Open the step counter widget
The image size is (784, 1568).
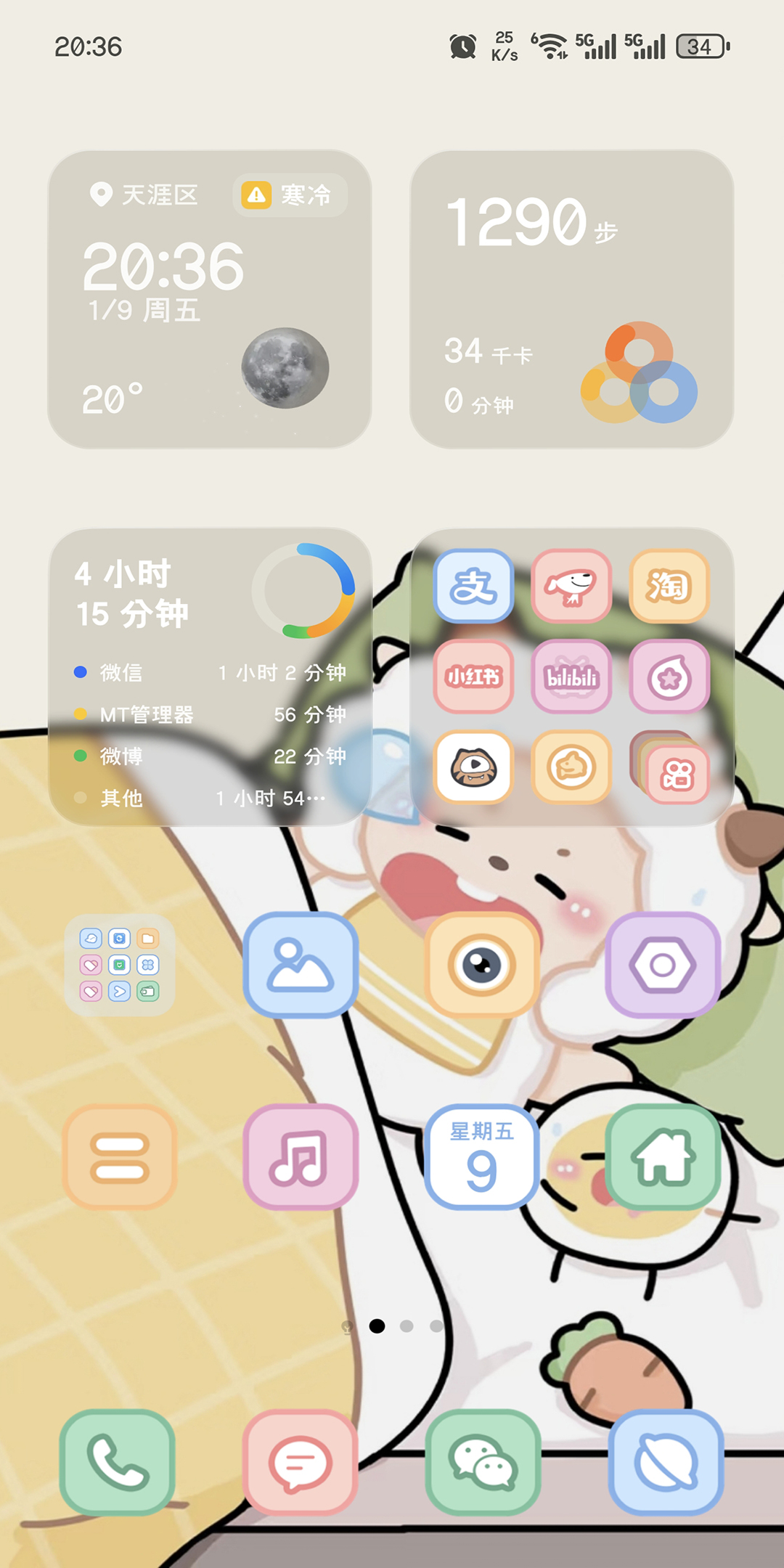(571, 299)
